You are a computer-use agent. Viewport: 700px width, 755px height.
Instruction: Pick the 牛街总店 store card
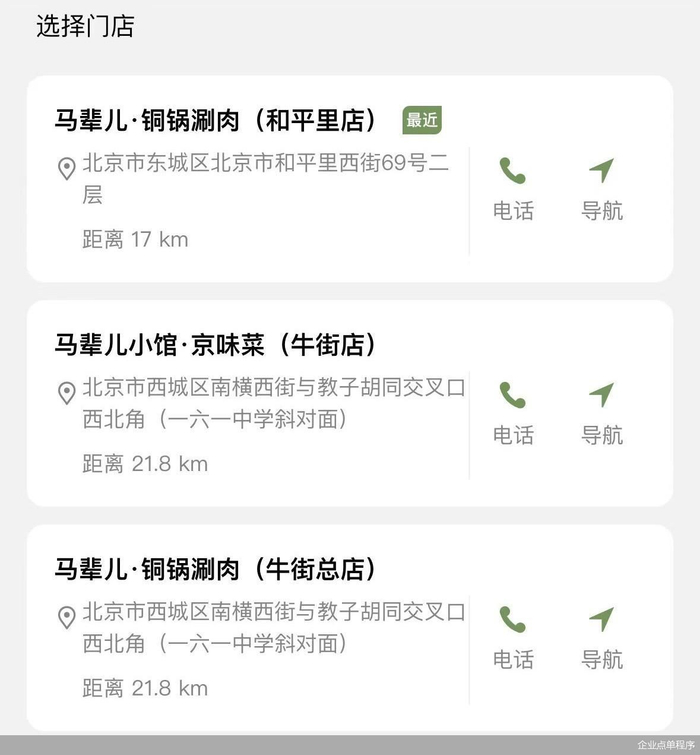250,628
